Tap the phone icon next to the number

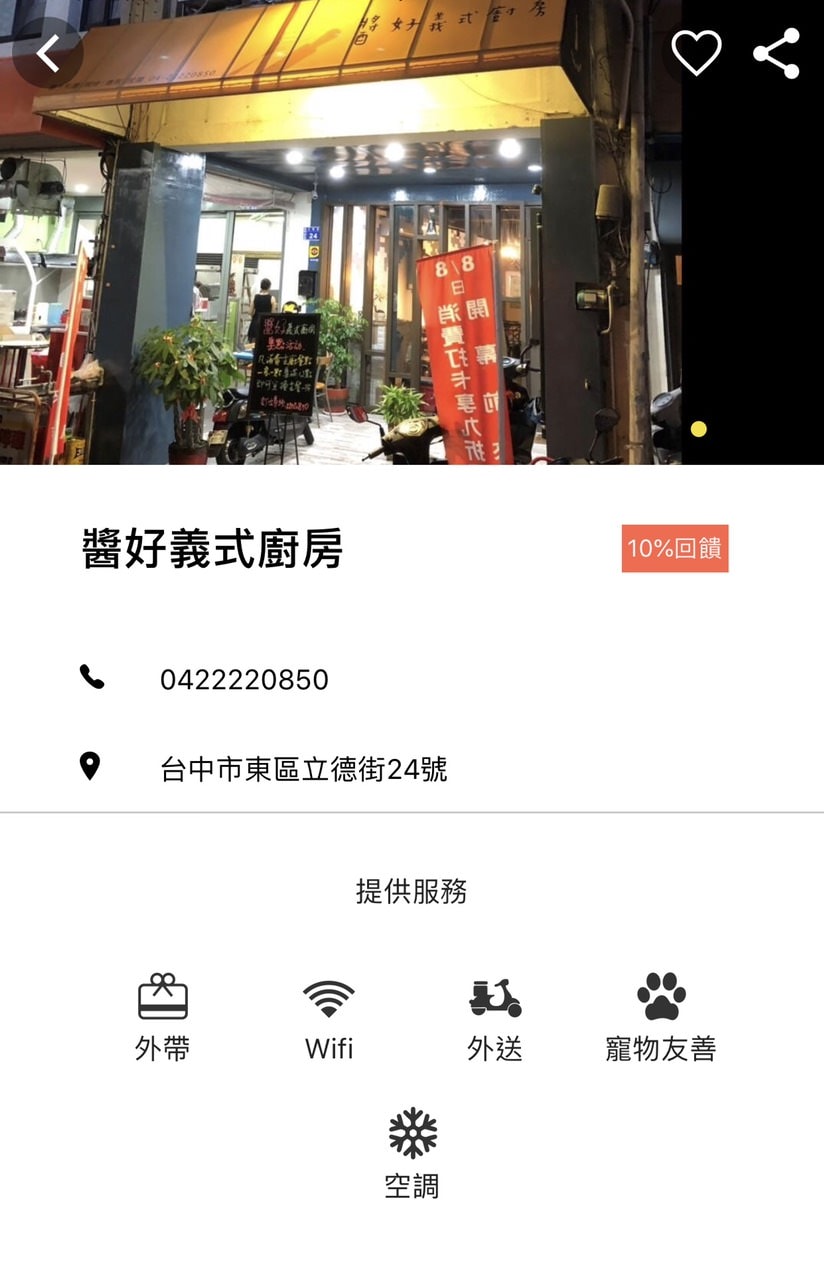(93, 678)
